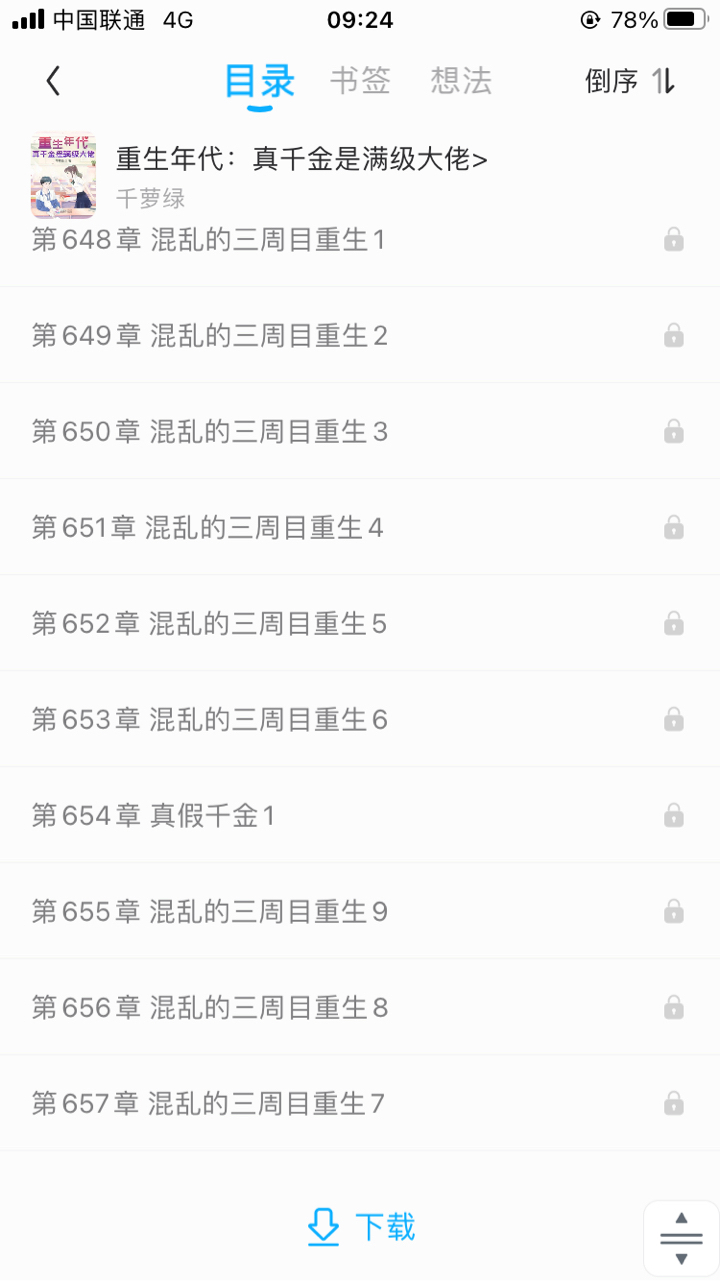Open chapter 第649章 混乱的三周目重生2
Image resolution: width=720 pixels, height=1281 pixels.
click(x=209, y=336)
